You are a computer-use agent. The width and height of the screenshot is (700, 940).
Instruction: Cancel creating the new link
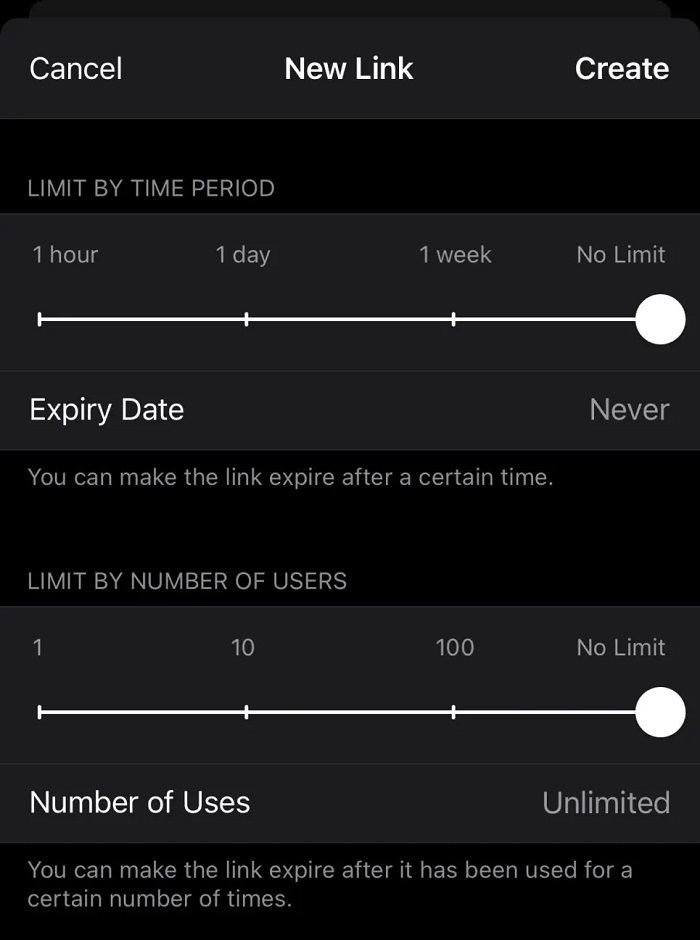tap(76, 69)
